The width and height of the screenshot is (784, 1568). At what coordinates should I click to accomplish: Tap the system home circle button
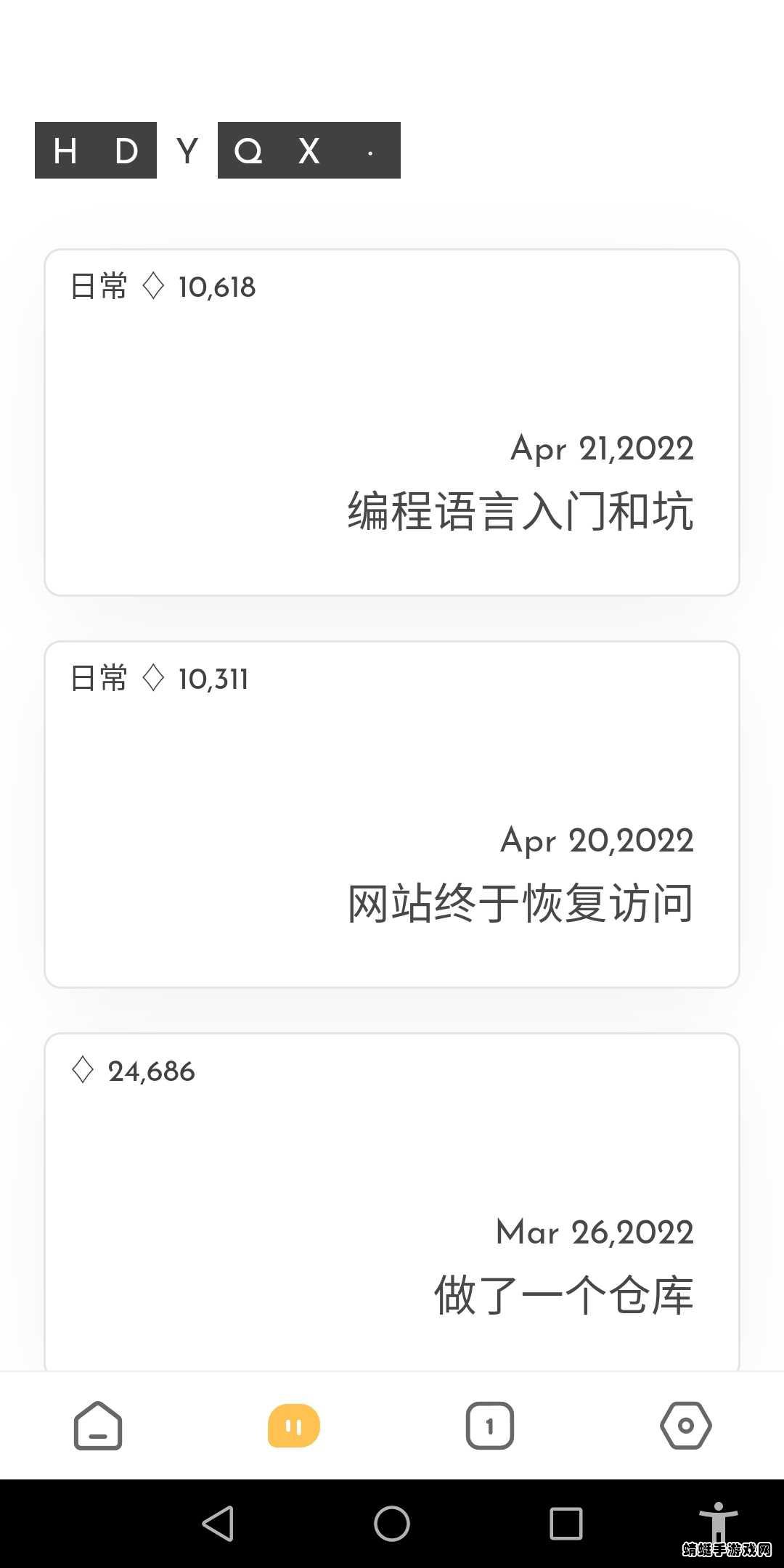392,1523
